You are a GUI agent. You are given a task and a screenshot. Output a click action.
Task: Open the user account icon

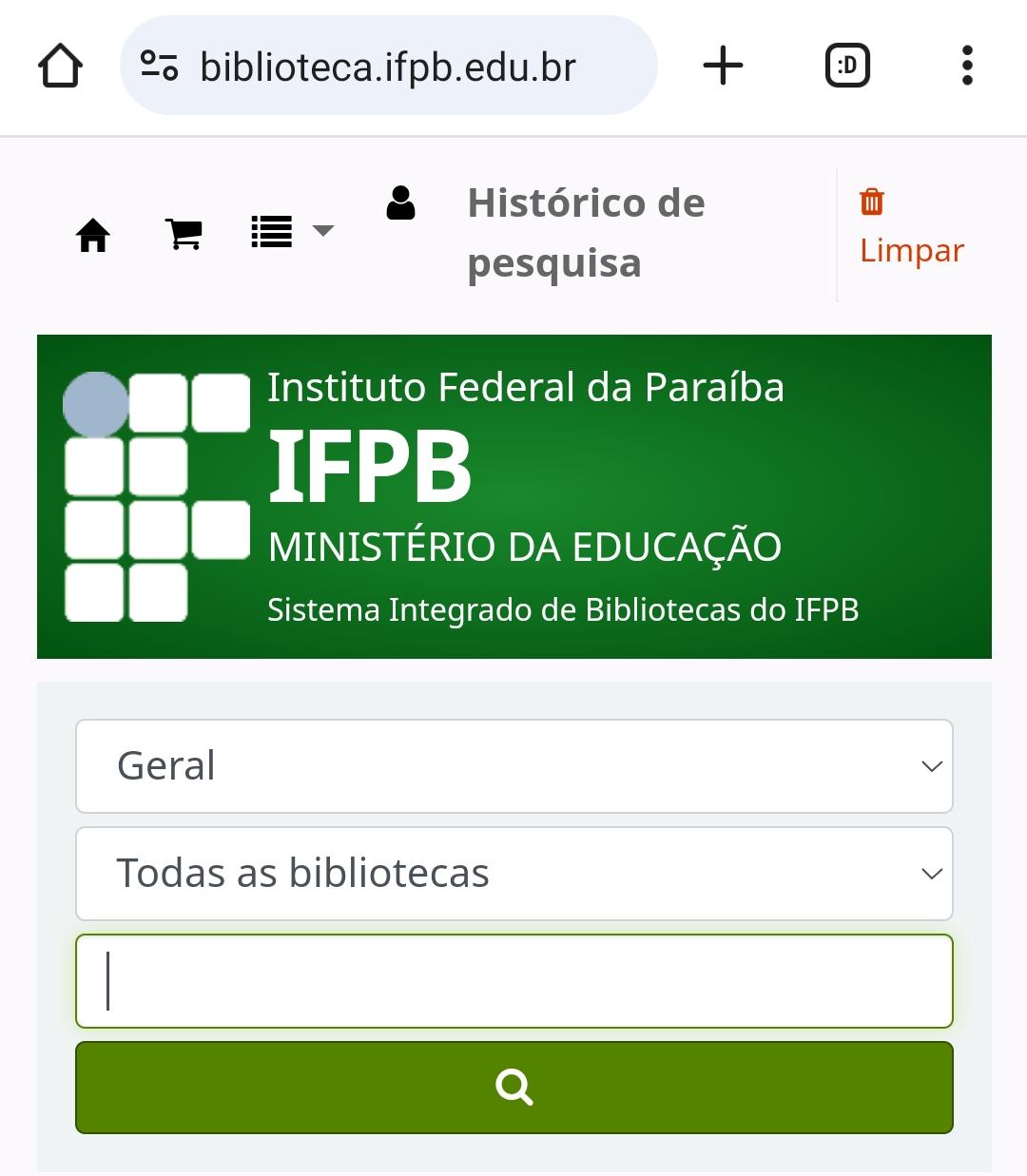(401, 202)
